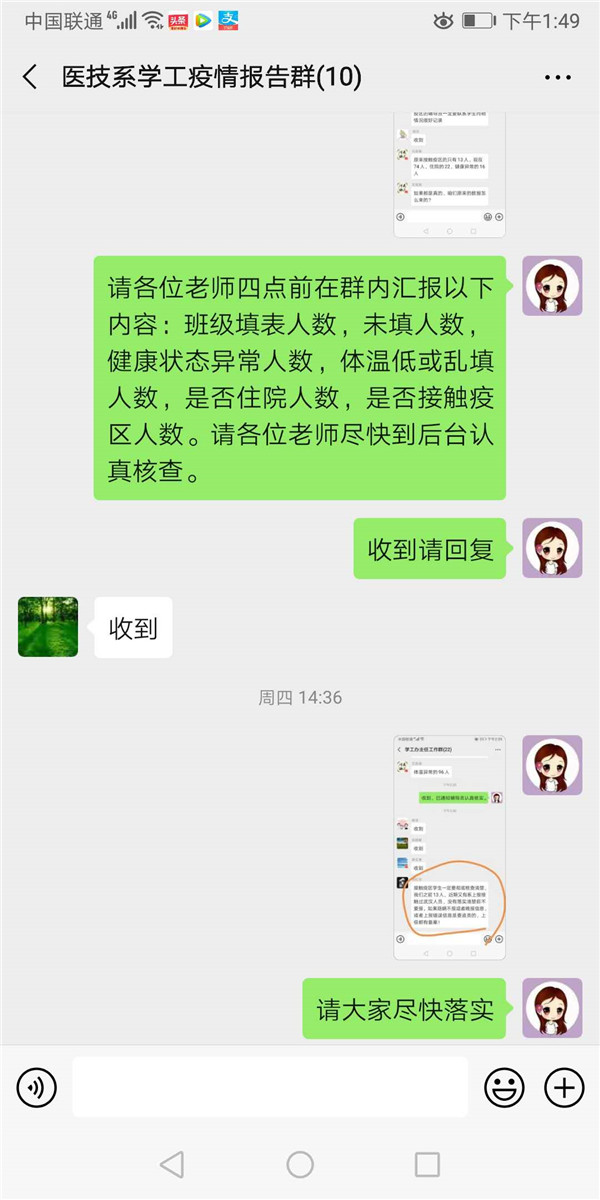Focus the message text field
600x1200 pixels.
coord(270,1087)
